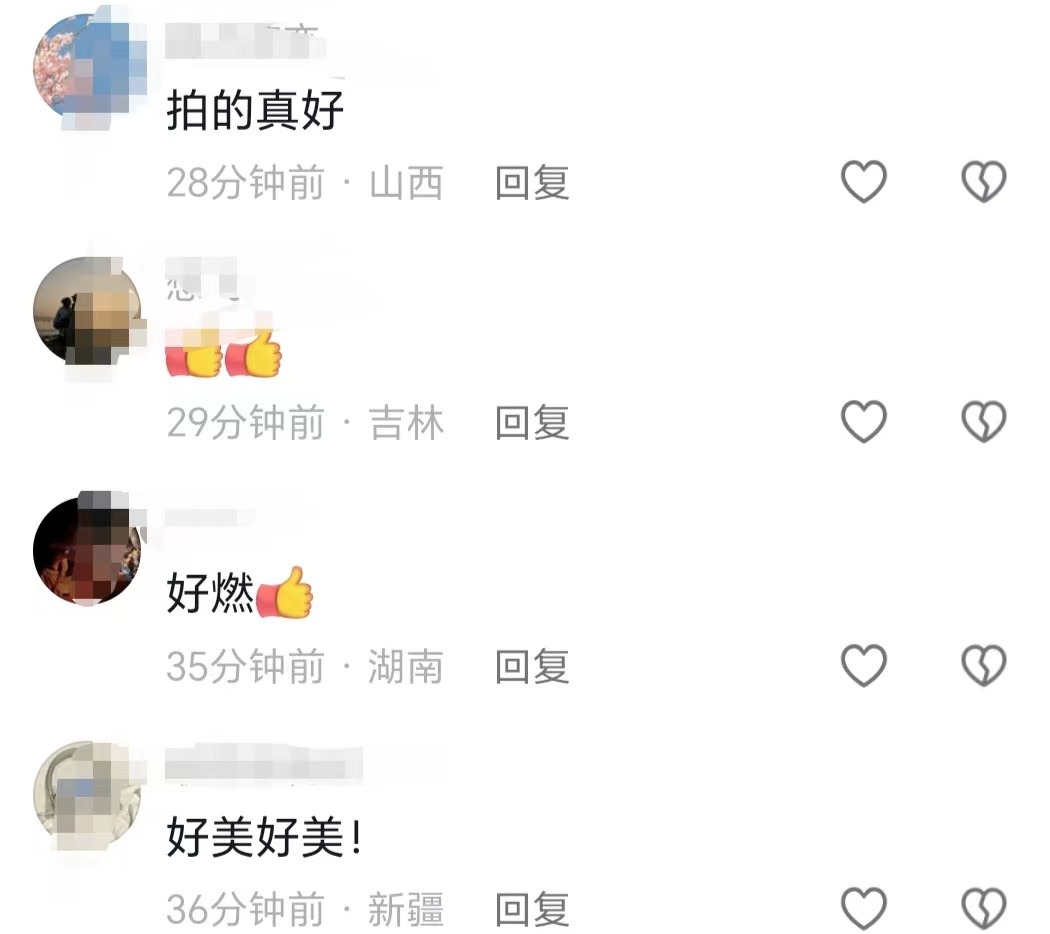Reply to the comment from 新疆
This screenshot has height=934, width=1050.
532,909
